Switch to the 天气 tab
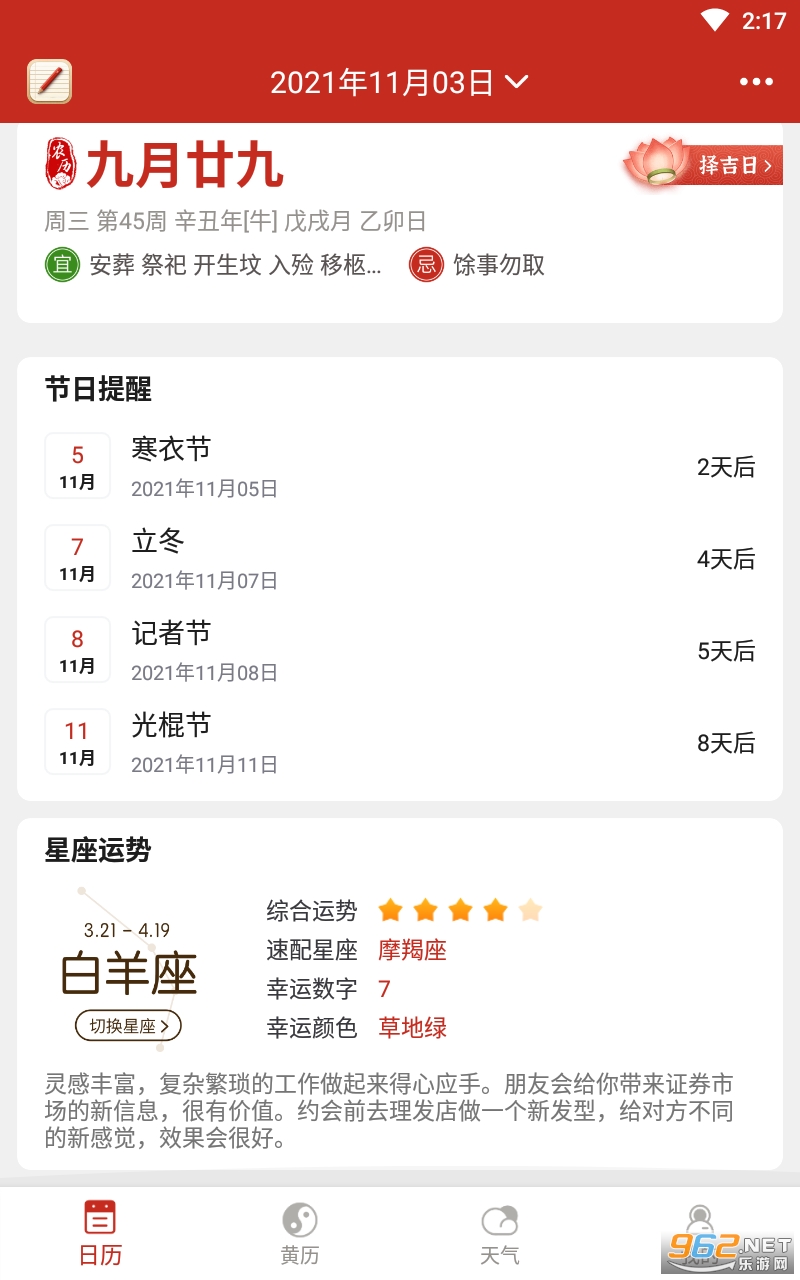The width and height of the screenshot is (800, 1280). pos(500,1232)
